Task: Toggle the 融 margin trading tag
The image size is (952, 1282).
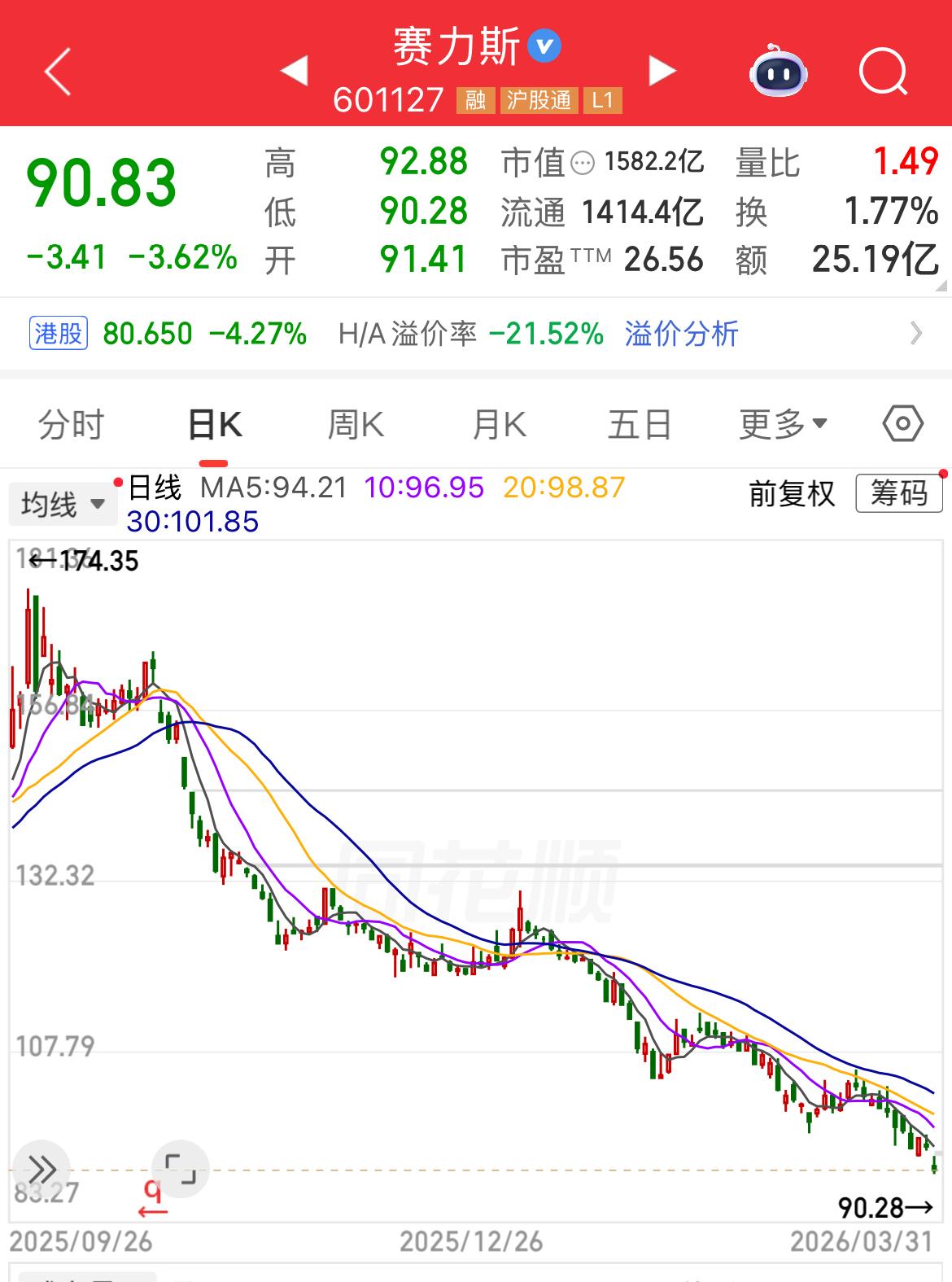Action: [x=477, y=102]
